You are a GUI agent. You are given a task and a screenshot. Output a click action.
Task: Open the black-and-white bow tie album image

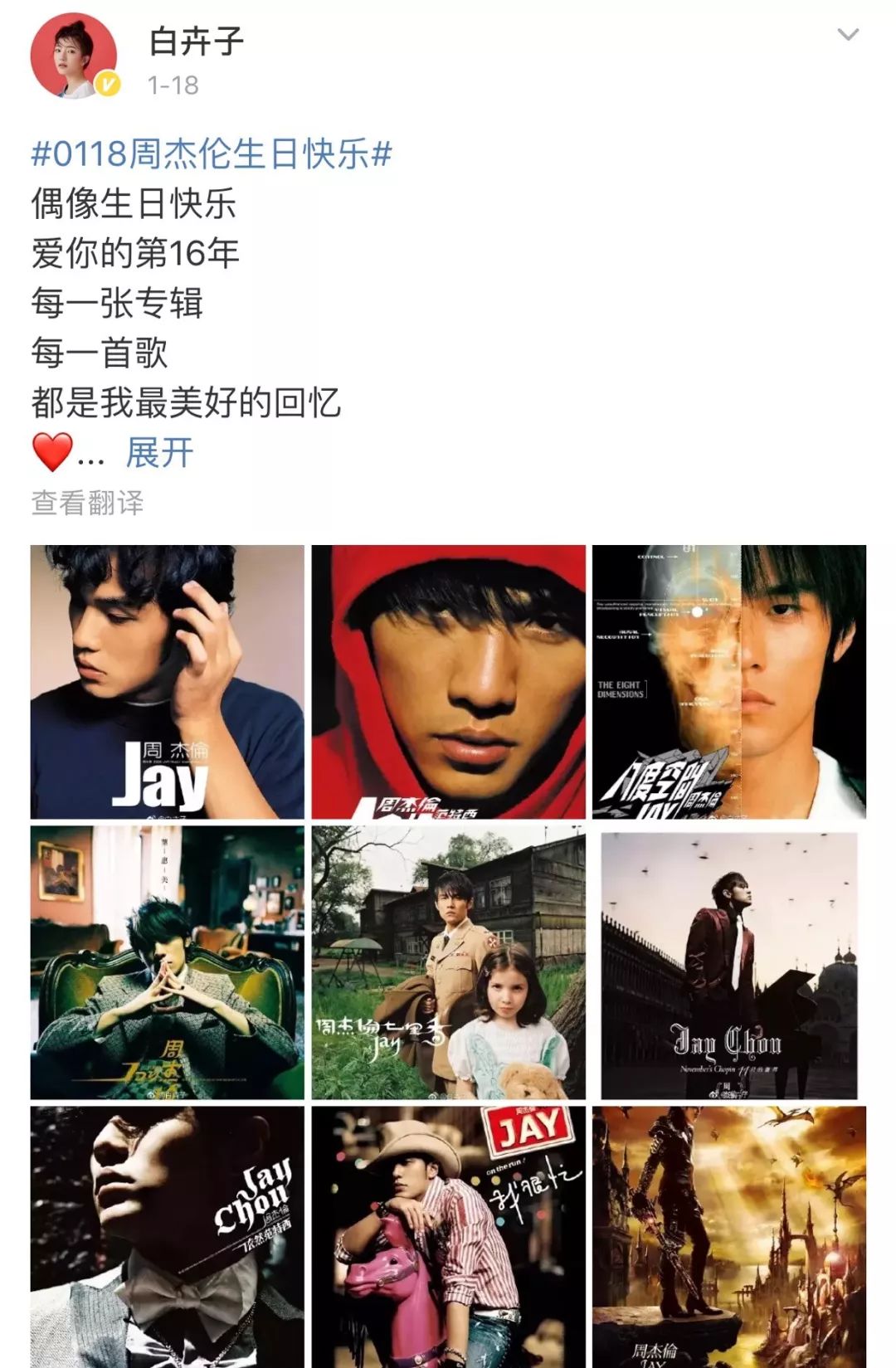pyautogui.click(x=168, y=1236)
